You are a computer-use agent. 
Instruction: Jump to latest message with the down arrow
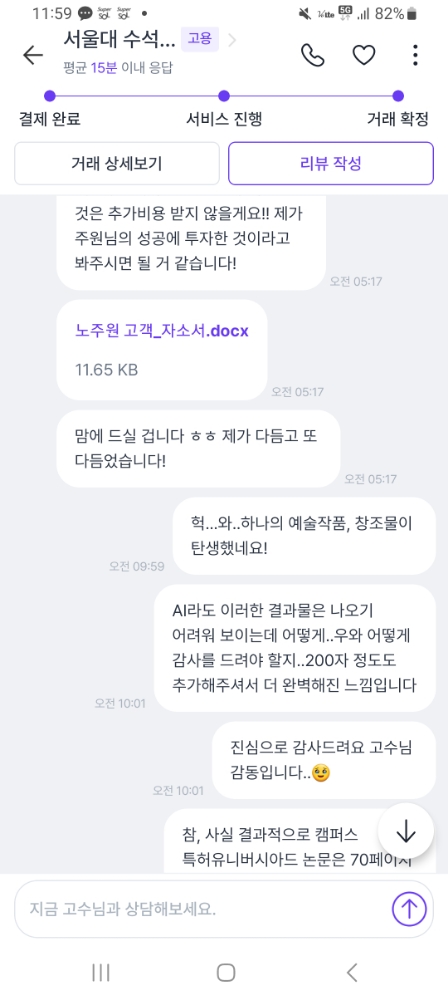coord(406,831)
